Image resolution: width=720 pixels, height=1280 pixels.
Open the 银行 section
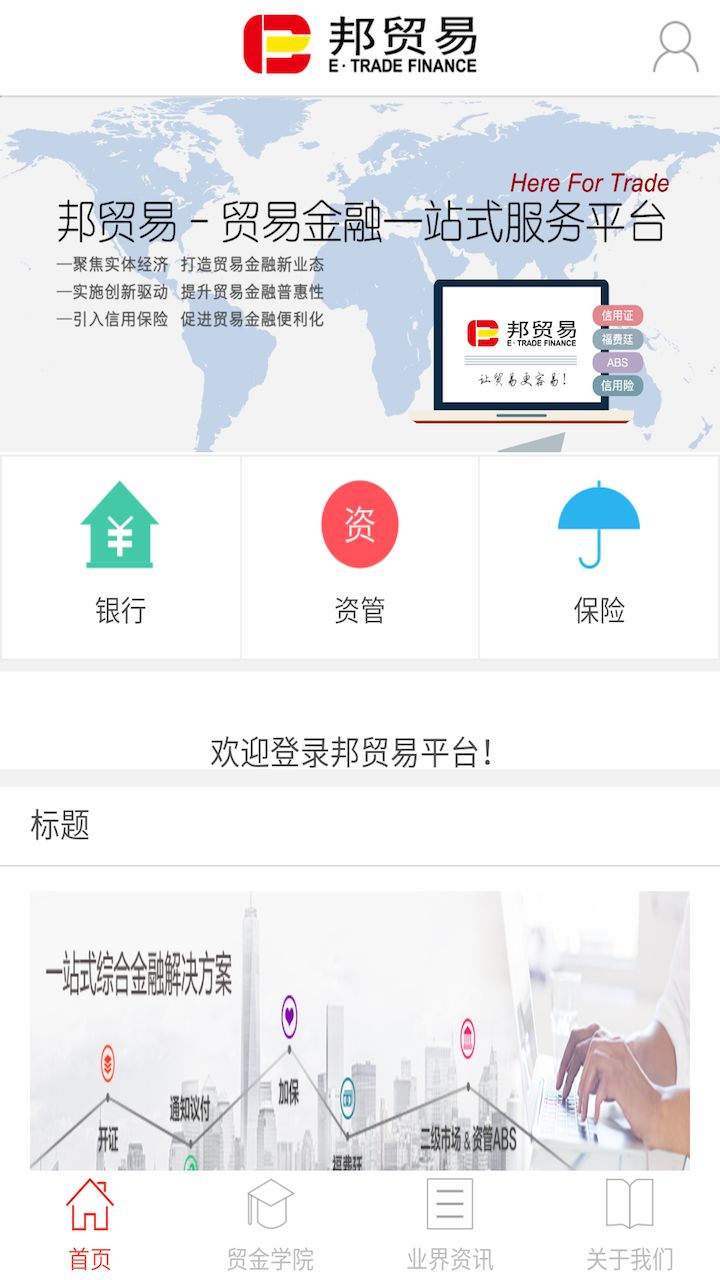[120, 557]
